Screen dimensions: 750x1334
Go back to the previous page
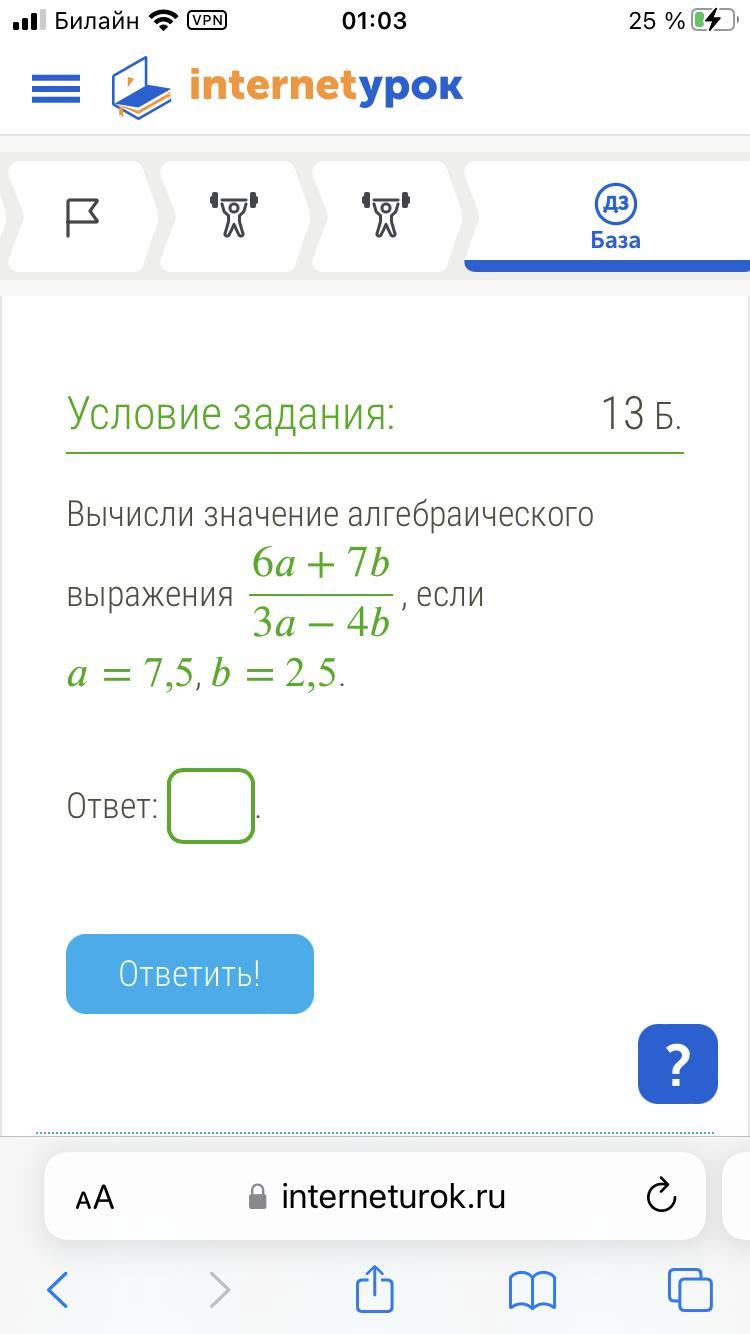57,1290
